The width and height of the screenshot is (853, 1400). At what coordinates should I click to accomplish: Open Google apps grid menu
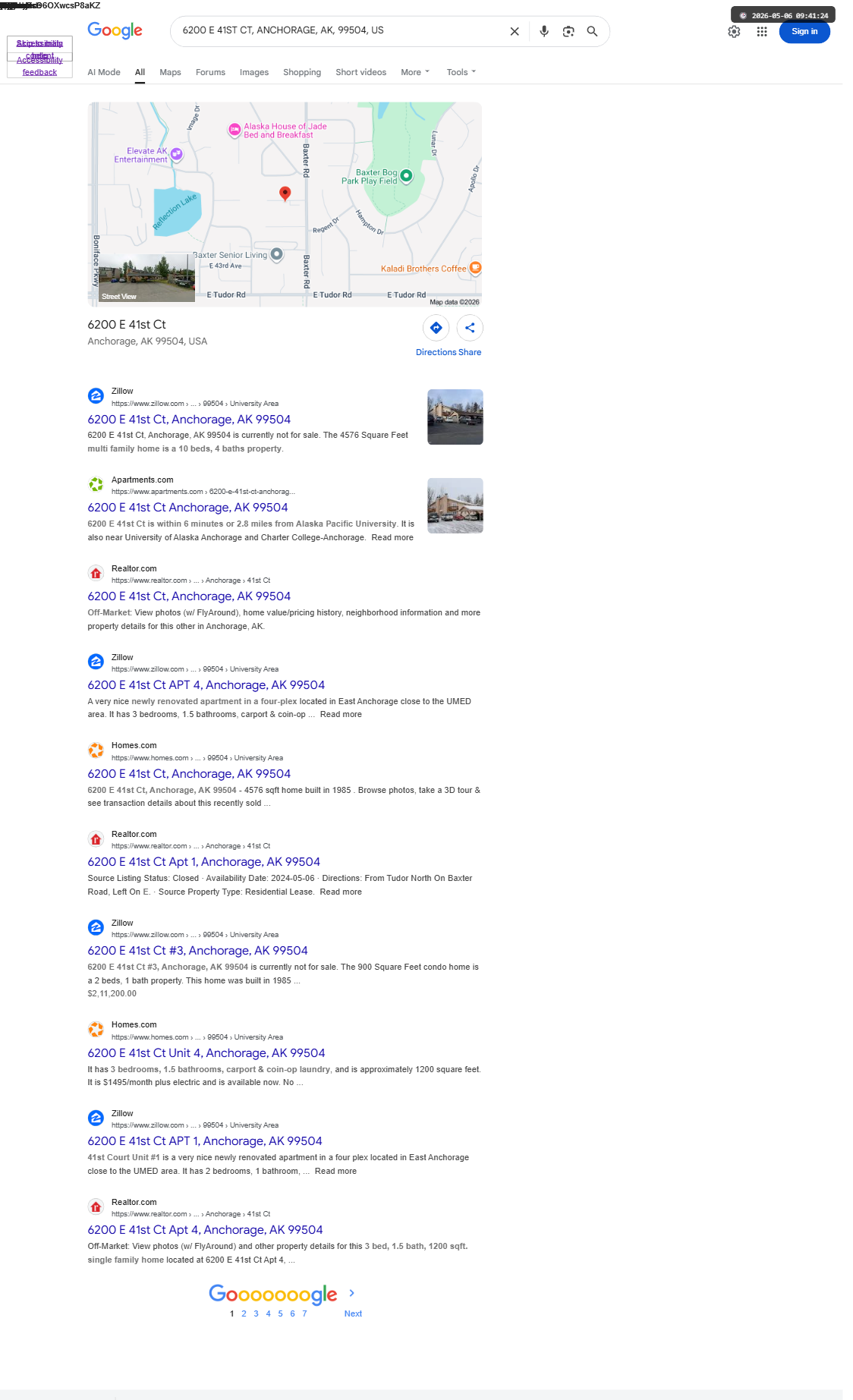(762, 31)
